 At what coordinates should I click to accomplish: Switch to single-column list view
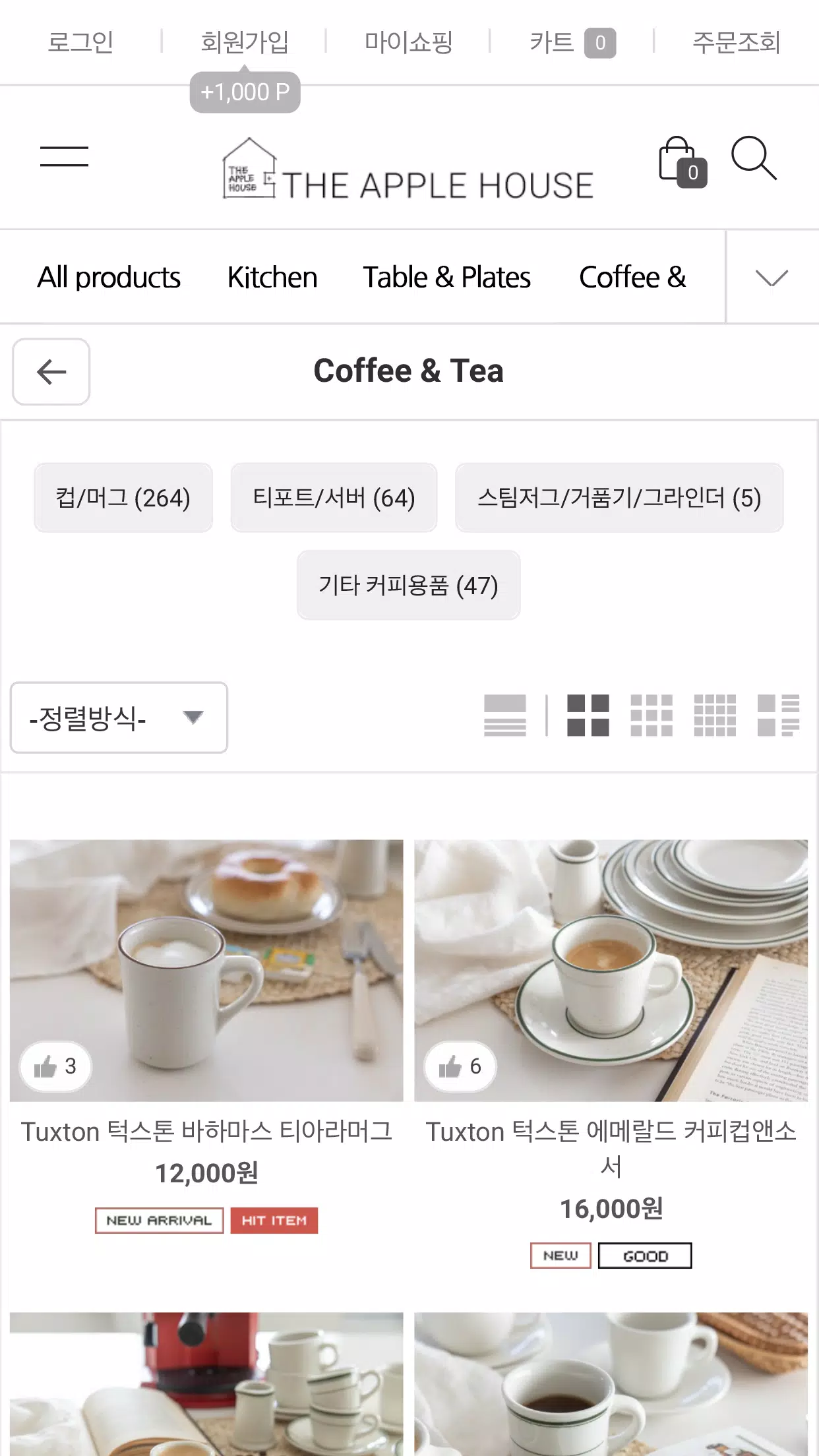point(505,715)
